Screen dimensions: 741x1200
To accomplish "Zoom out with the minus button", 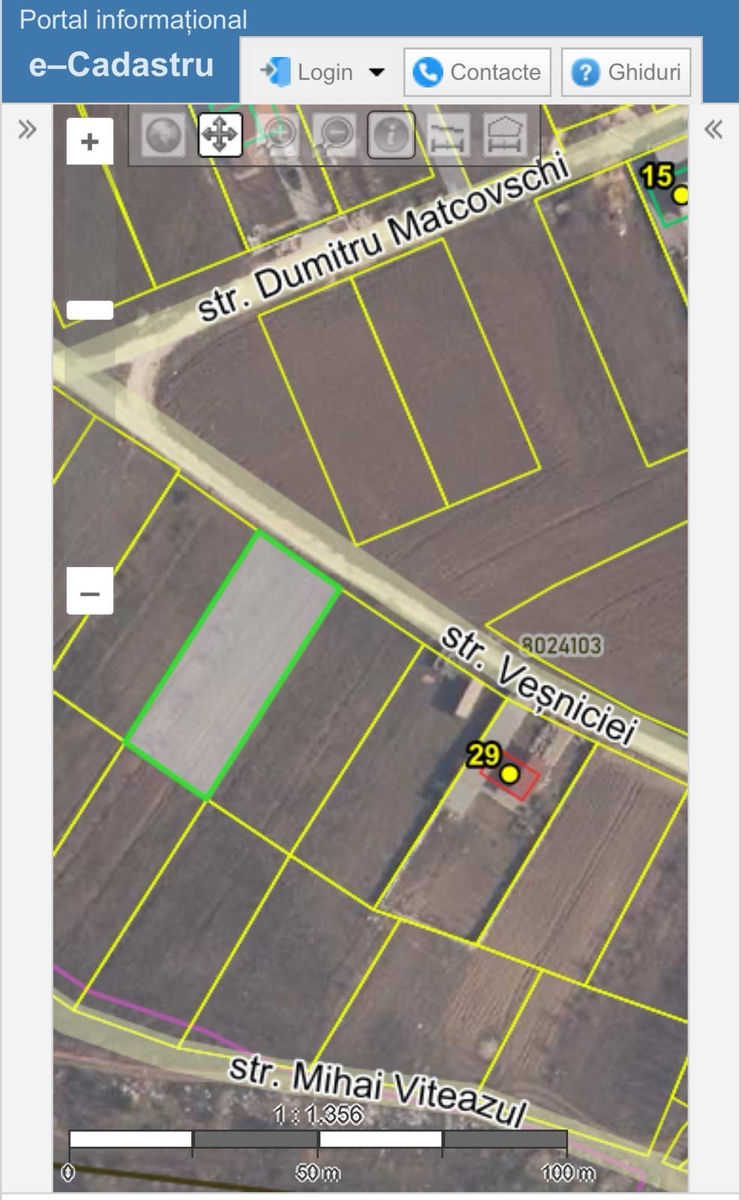I will point(90,591).
